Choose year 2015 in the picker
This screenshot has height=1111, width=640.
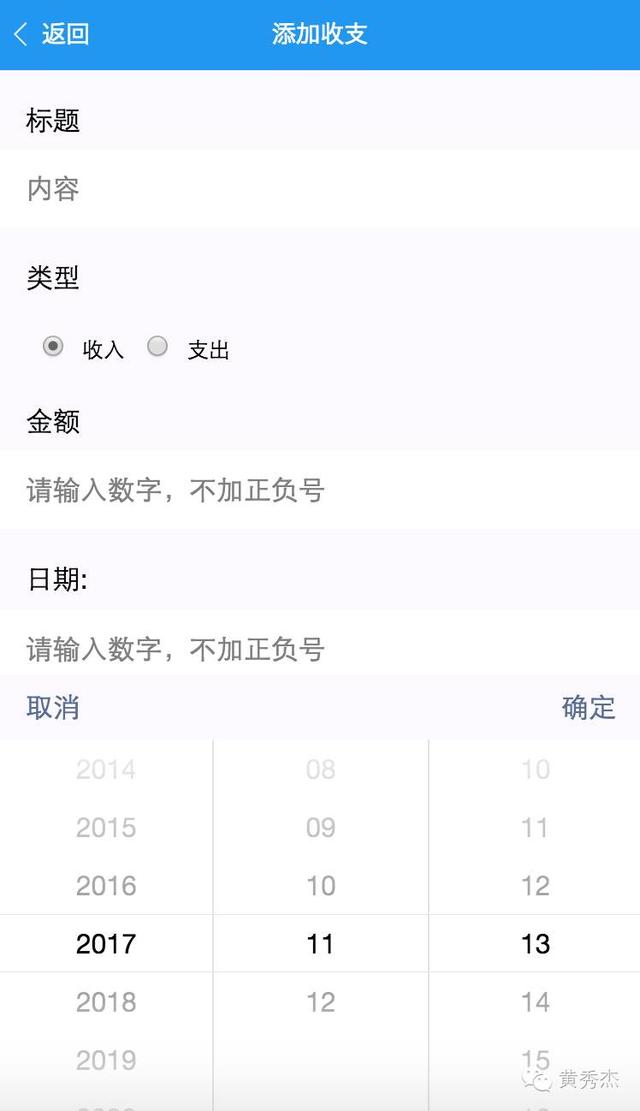pos(106,828)
